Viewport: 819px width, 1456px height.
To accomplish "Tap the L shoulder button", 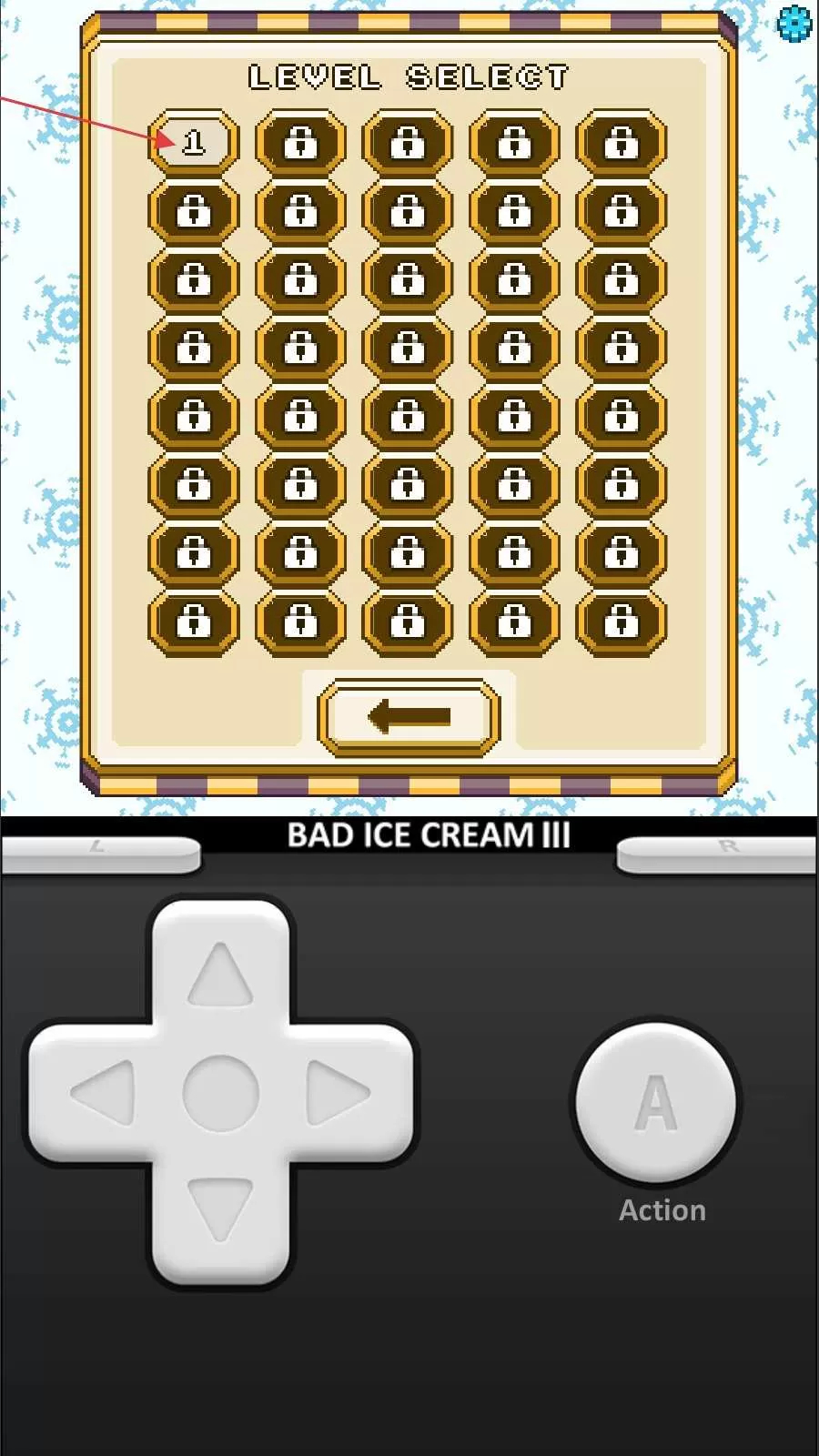I will (x=100, y=854).
